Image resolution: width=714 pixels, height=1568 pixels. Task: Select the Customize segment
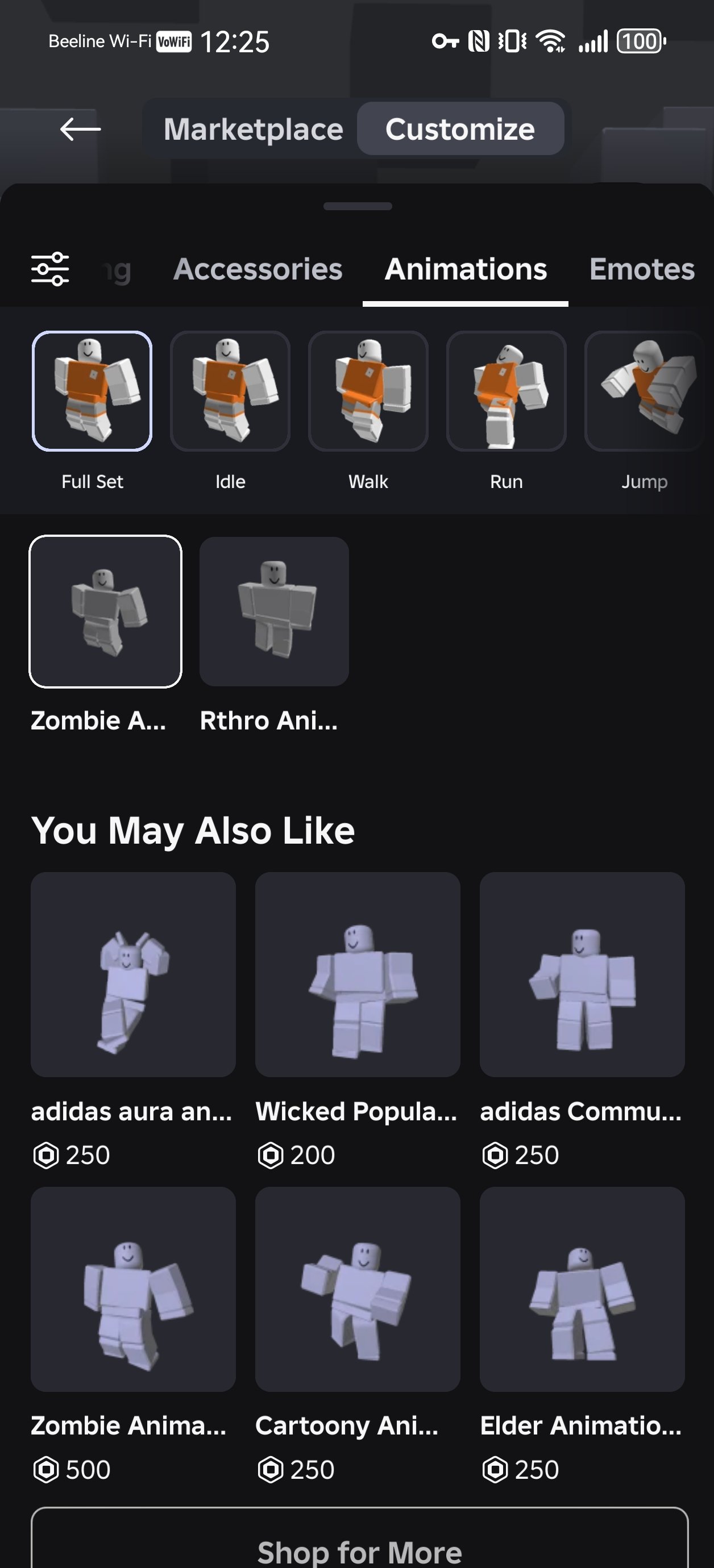point(460,129)
